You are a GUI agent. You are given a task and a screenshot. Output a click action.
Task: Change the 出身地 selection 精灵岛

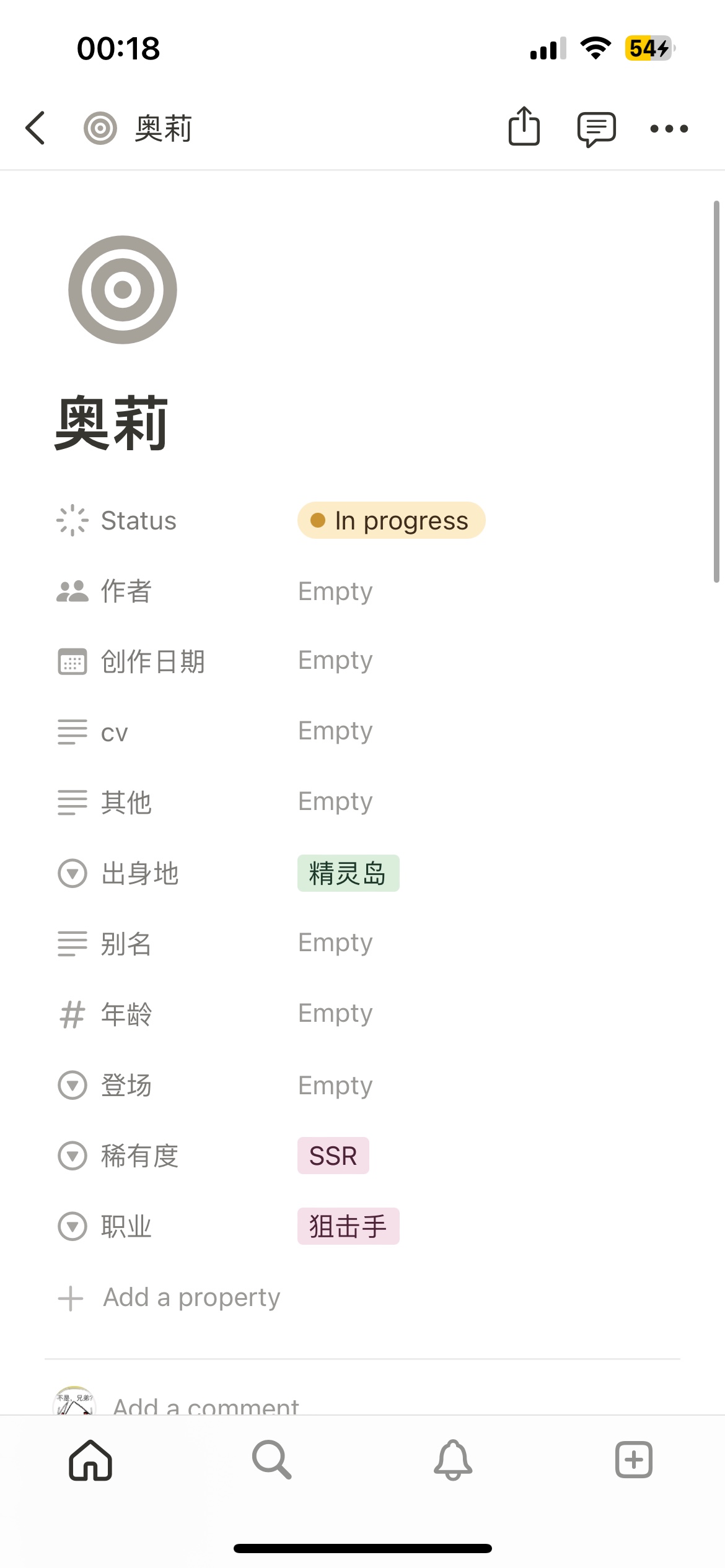click(x=348, y=873)
